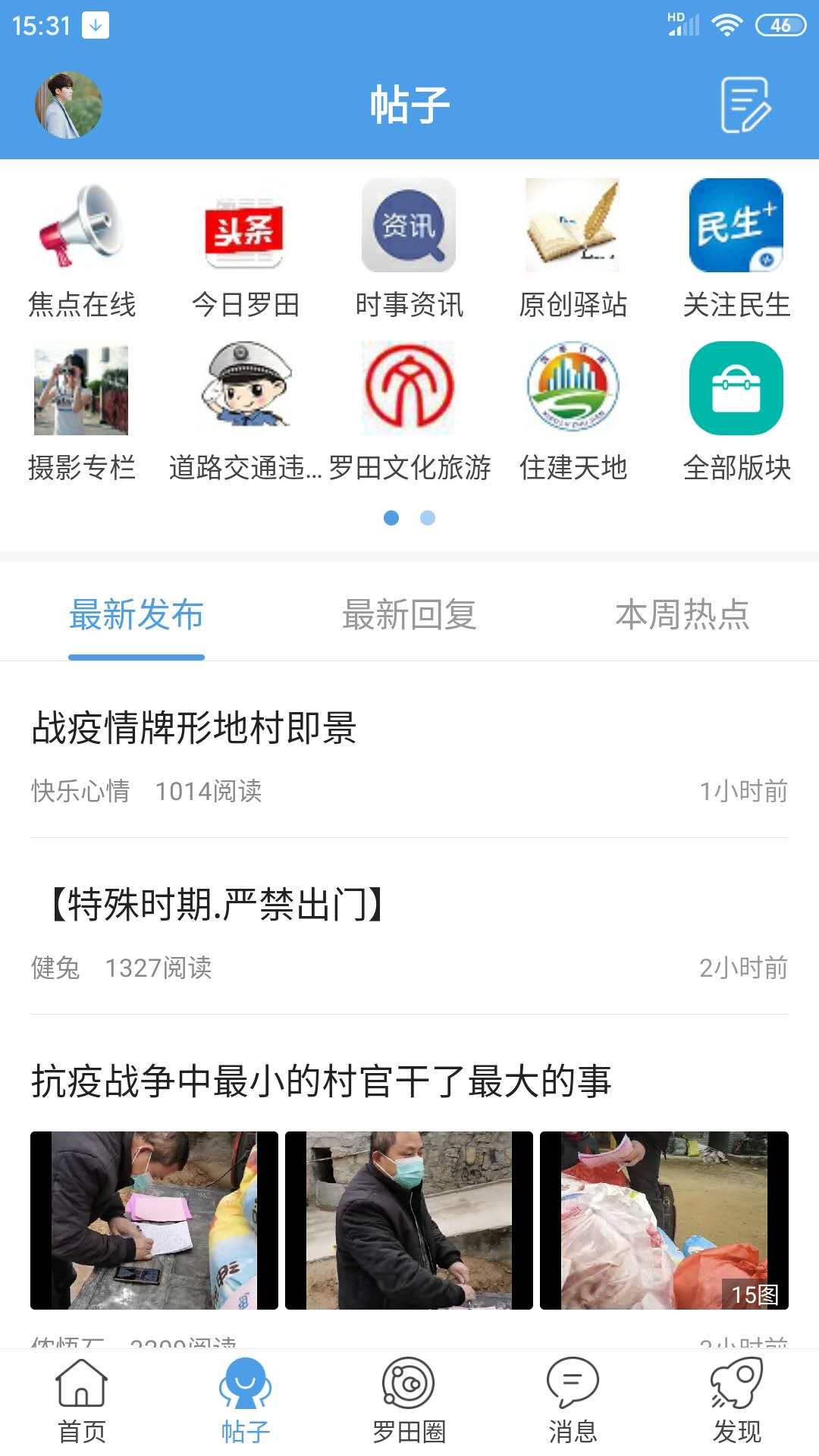Open the new post compose icon
The width and height of the screenshot is (819, 1456).
745,104
